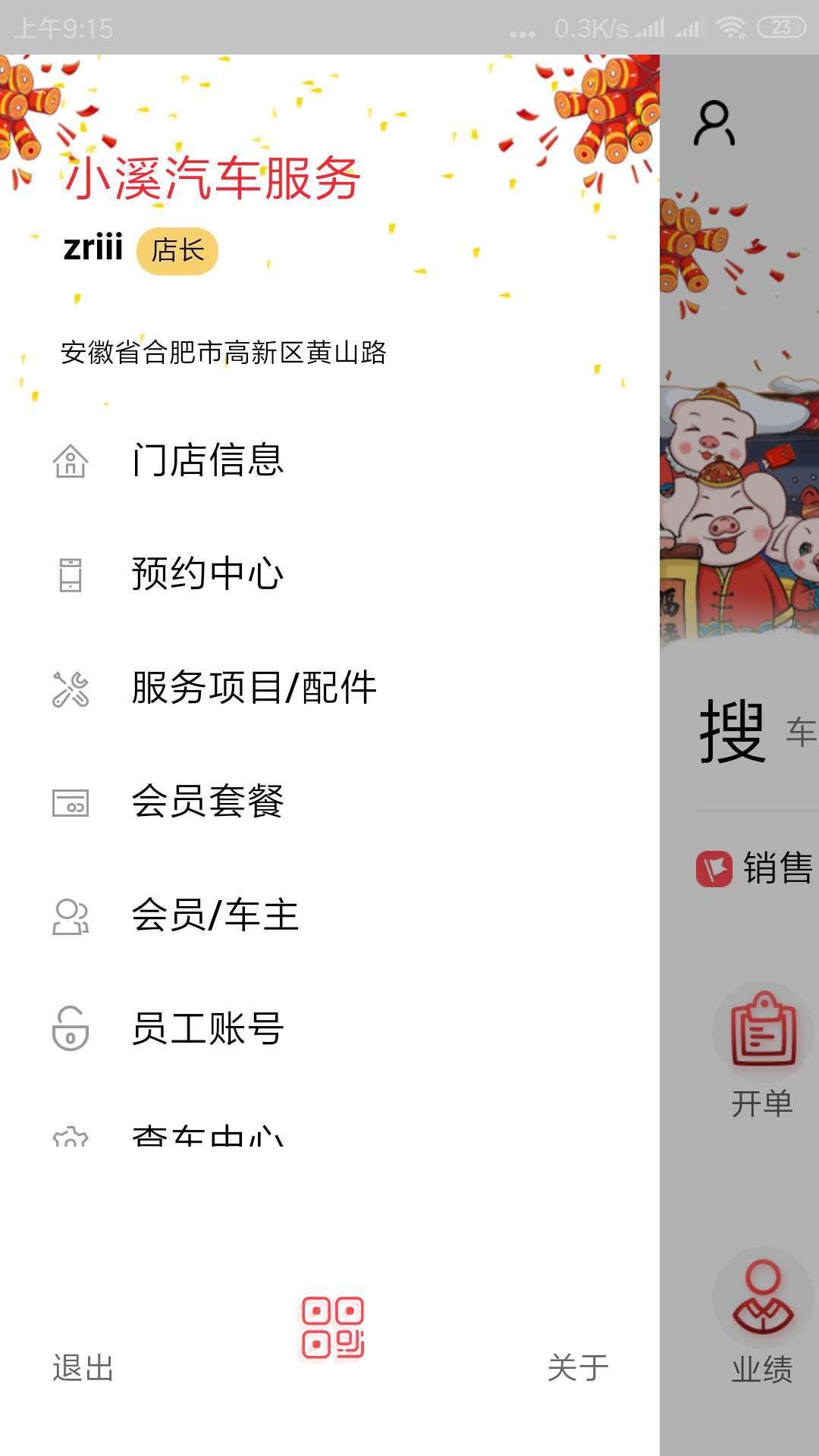Image resolution: width=819 pixels, height=1456 pixels.
Task: Open the 关于 about page
Action: 578,1369
